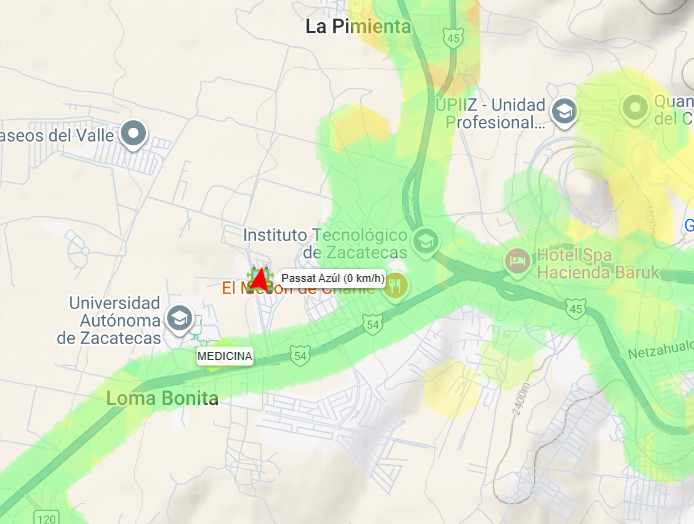
Task: Open the Paseos del Valle map pin
Action: (134, 132)
